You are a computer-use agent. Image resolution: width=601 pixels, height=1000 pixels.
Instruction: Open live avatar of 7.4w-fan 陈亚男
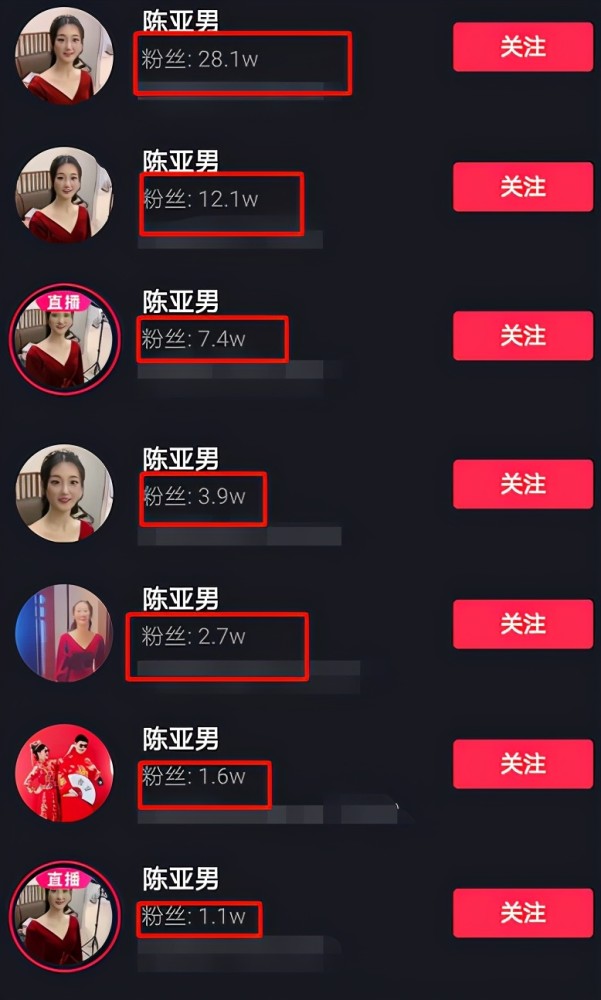[x=64, y=340]
